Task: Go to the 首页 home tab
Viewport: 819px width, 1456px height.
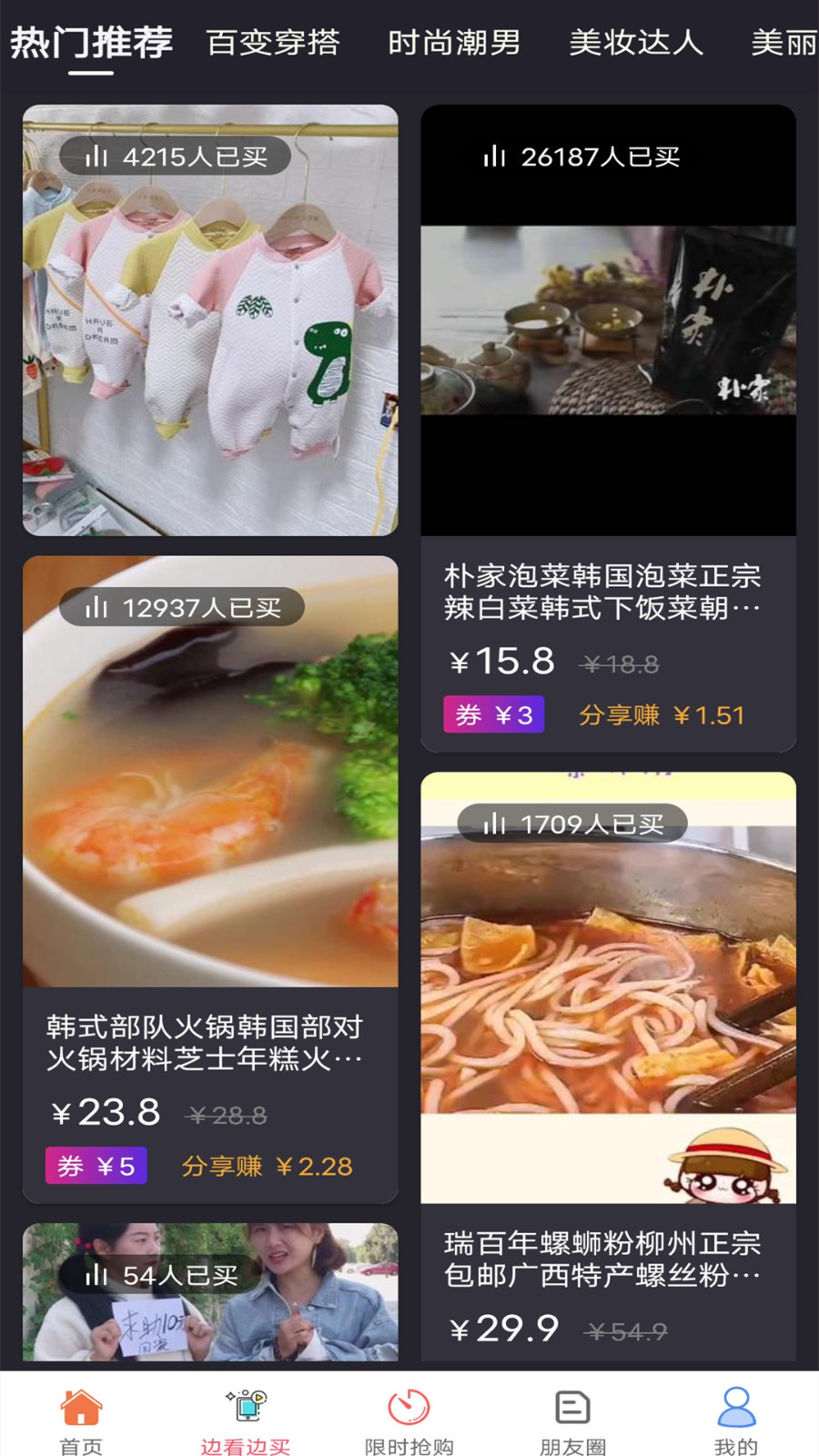Action: click(81, 1421)
